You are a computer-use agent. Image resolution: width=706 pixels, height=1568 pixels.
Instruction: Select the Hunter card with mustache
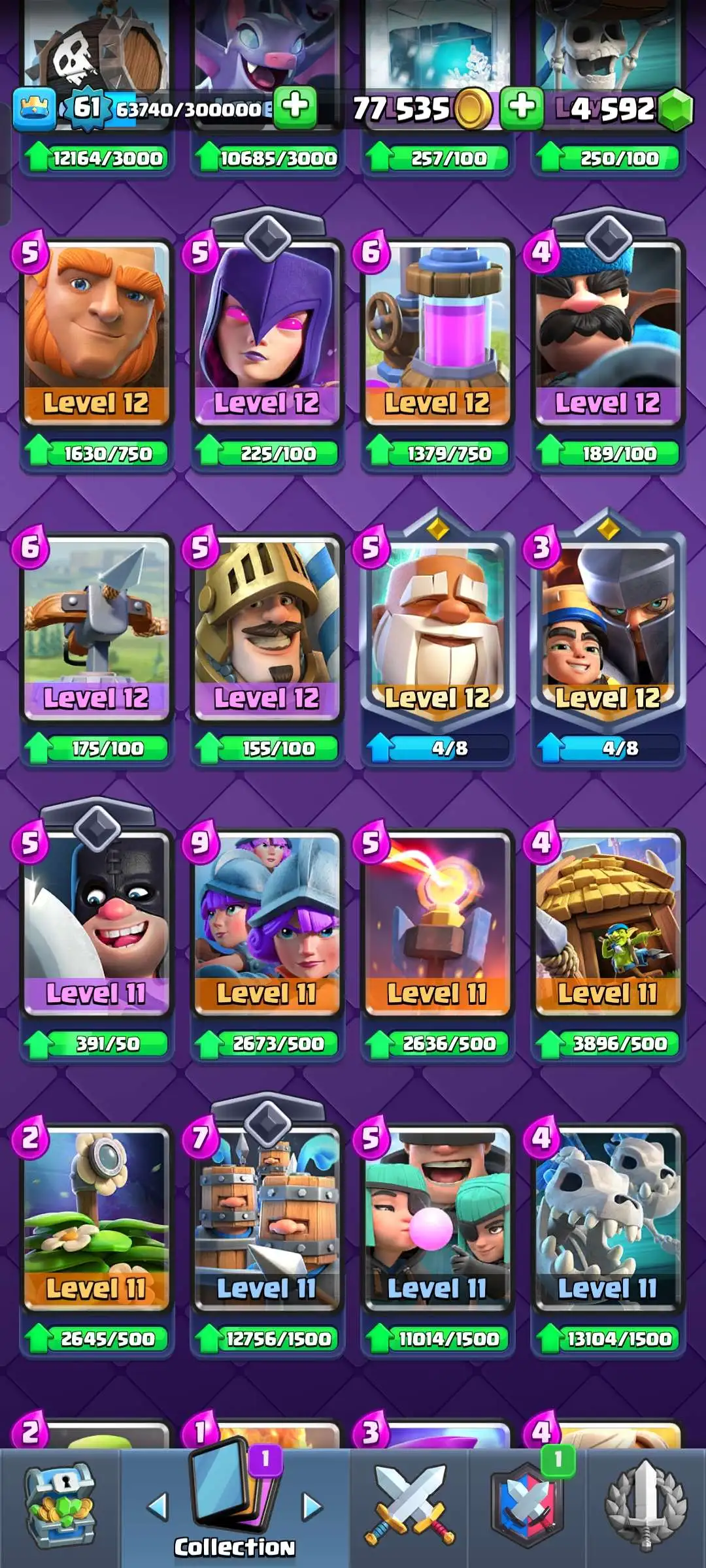coord(608,333)
